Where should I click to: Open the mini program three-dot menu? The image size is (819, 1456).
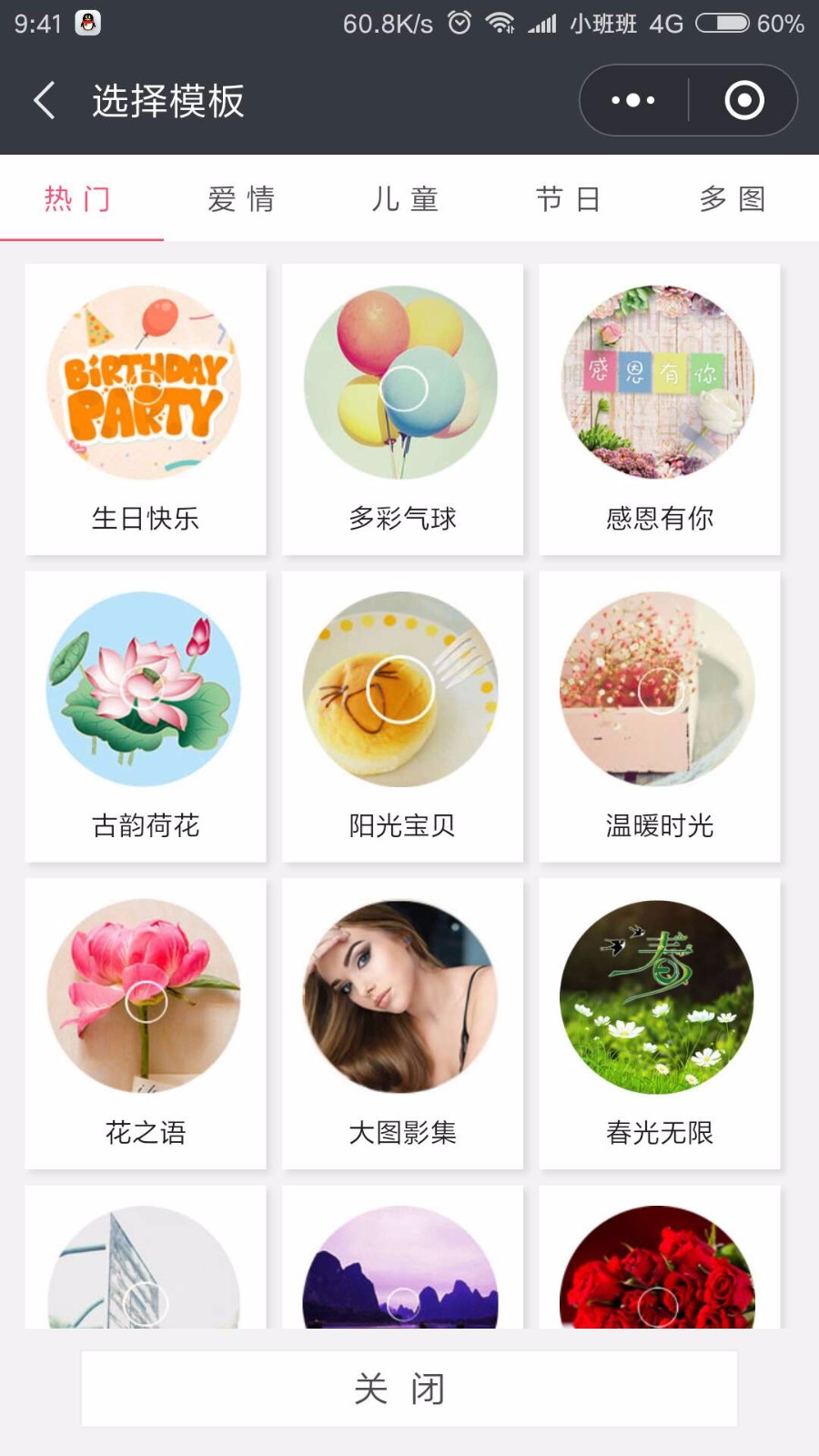click(633, 100)
